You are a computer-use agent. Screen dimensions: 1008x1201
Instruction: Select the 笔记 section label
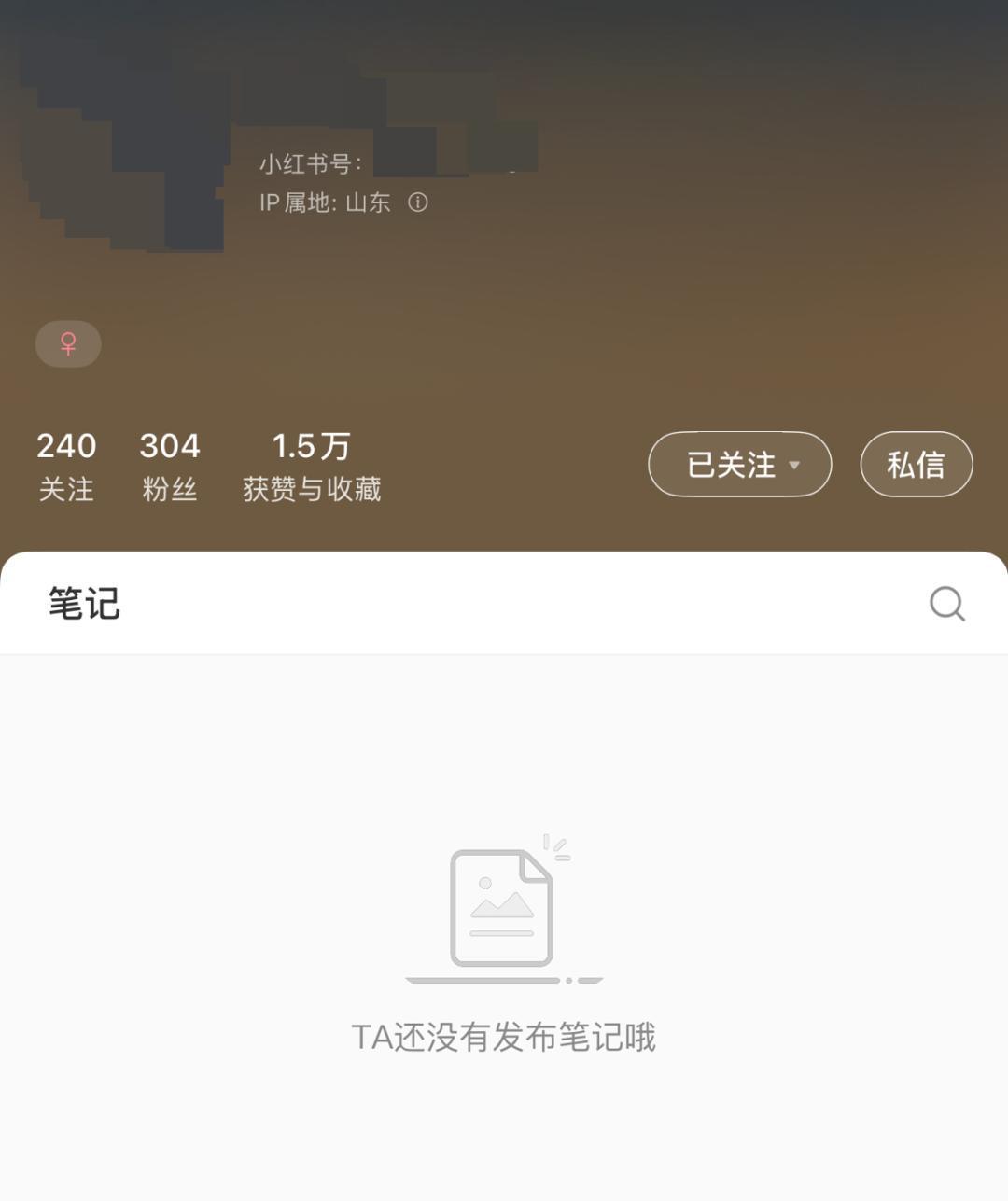click(83, 604)
